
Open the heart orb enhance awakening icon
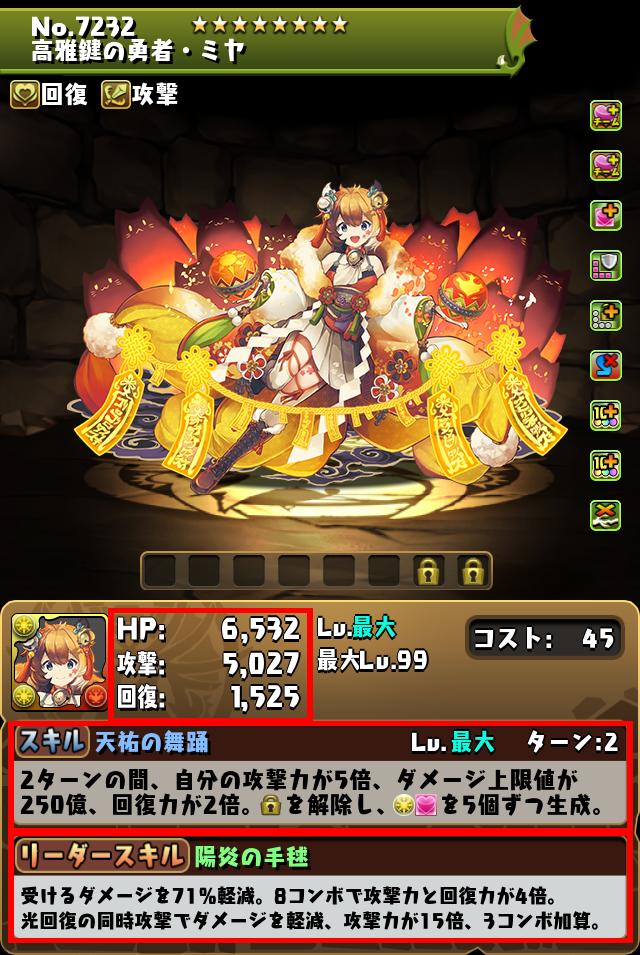click(x=606, y=213)
